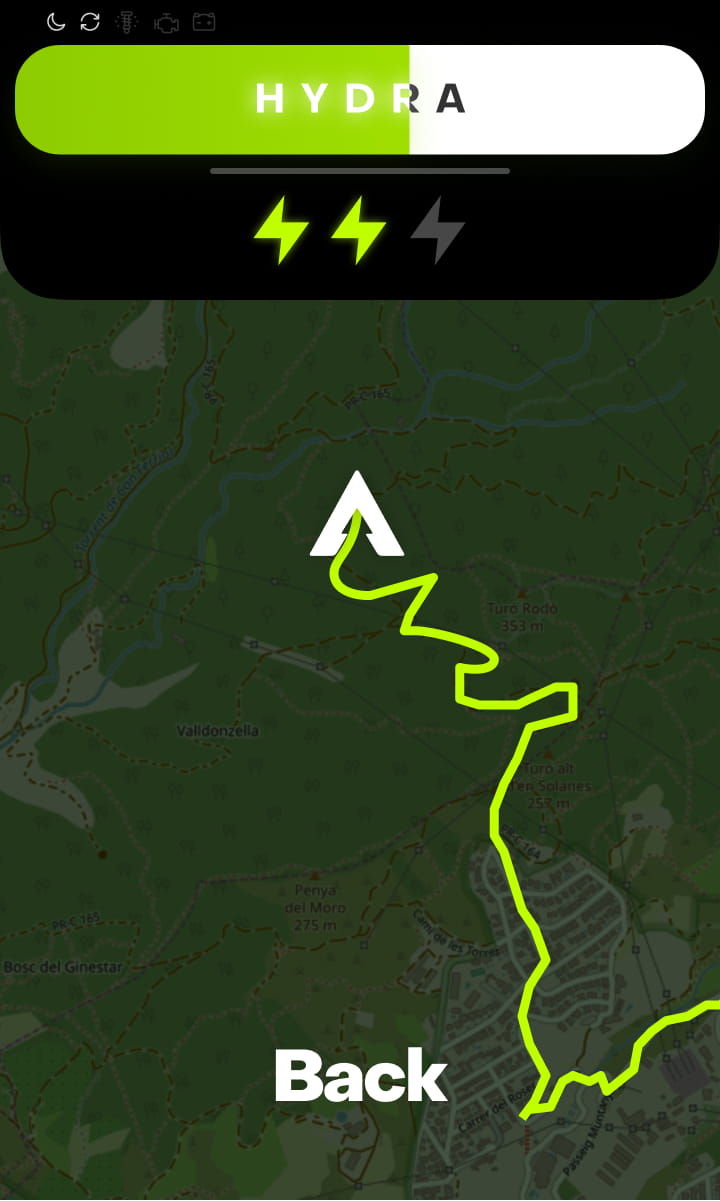Viewport: 720px width, 1201px height.
Task: Tap the HYDRA bar
Action: pyautogui.click(x=360, y=99)
